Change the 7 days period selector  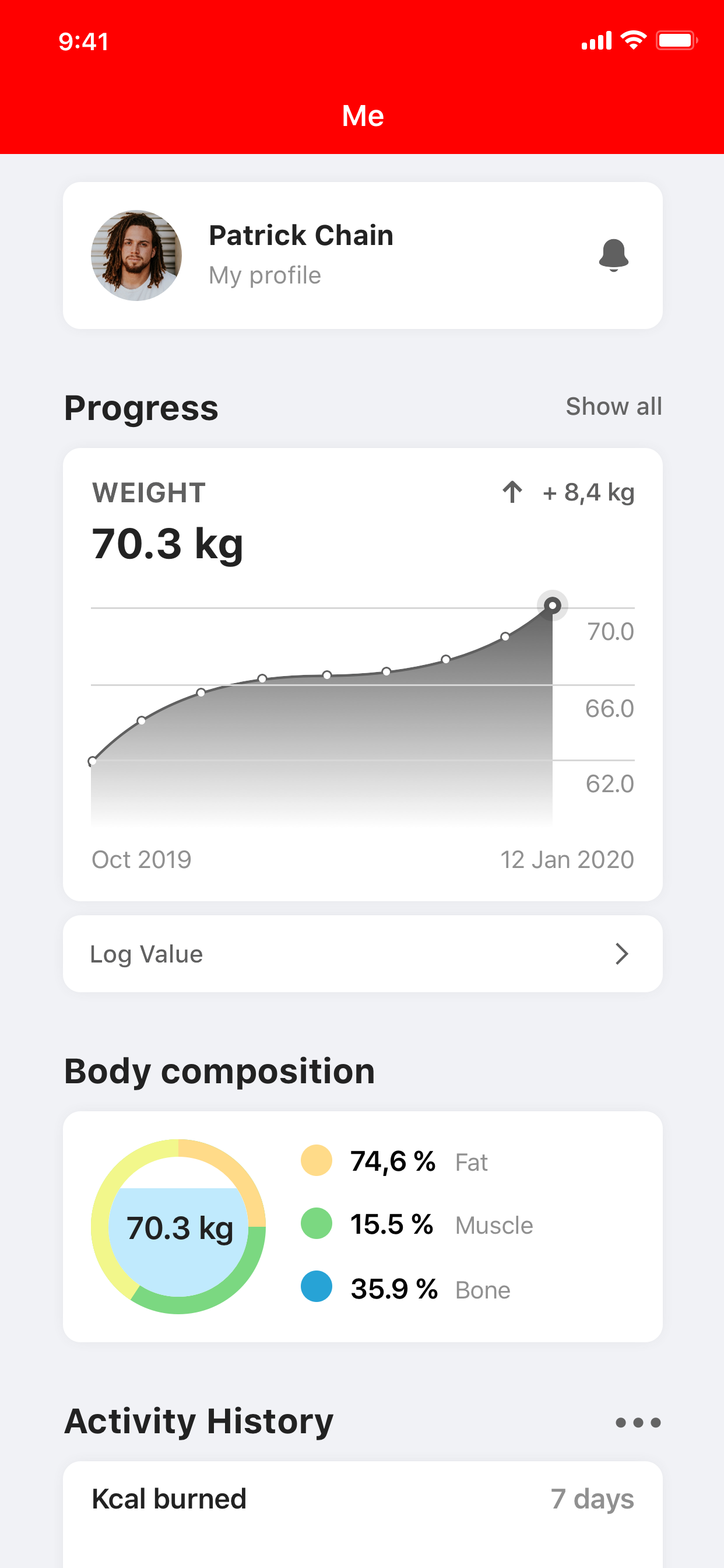click(592, 1499)
